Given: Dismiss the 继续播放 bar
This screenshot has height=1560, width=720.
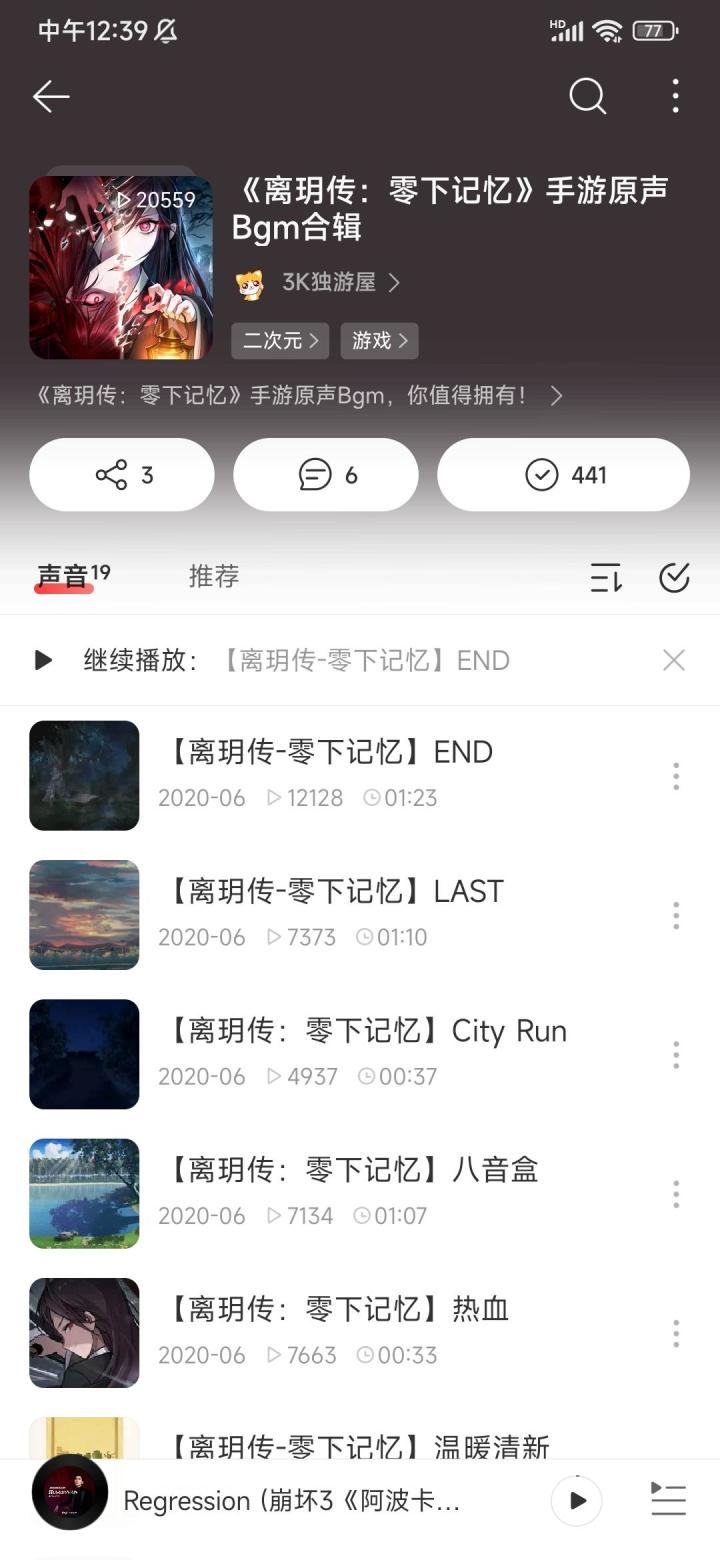Looking at the screenshot, I should [x=674, y=660].
